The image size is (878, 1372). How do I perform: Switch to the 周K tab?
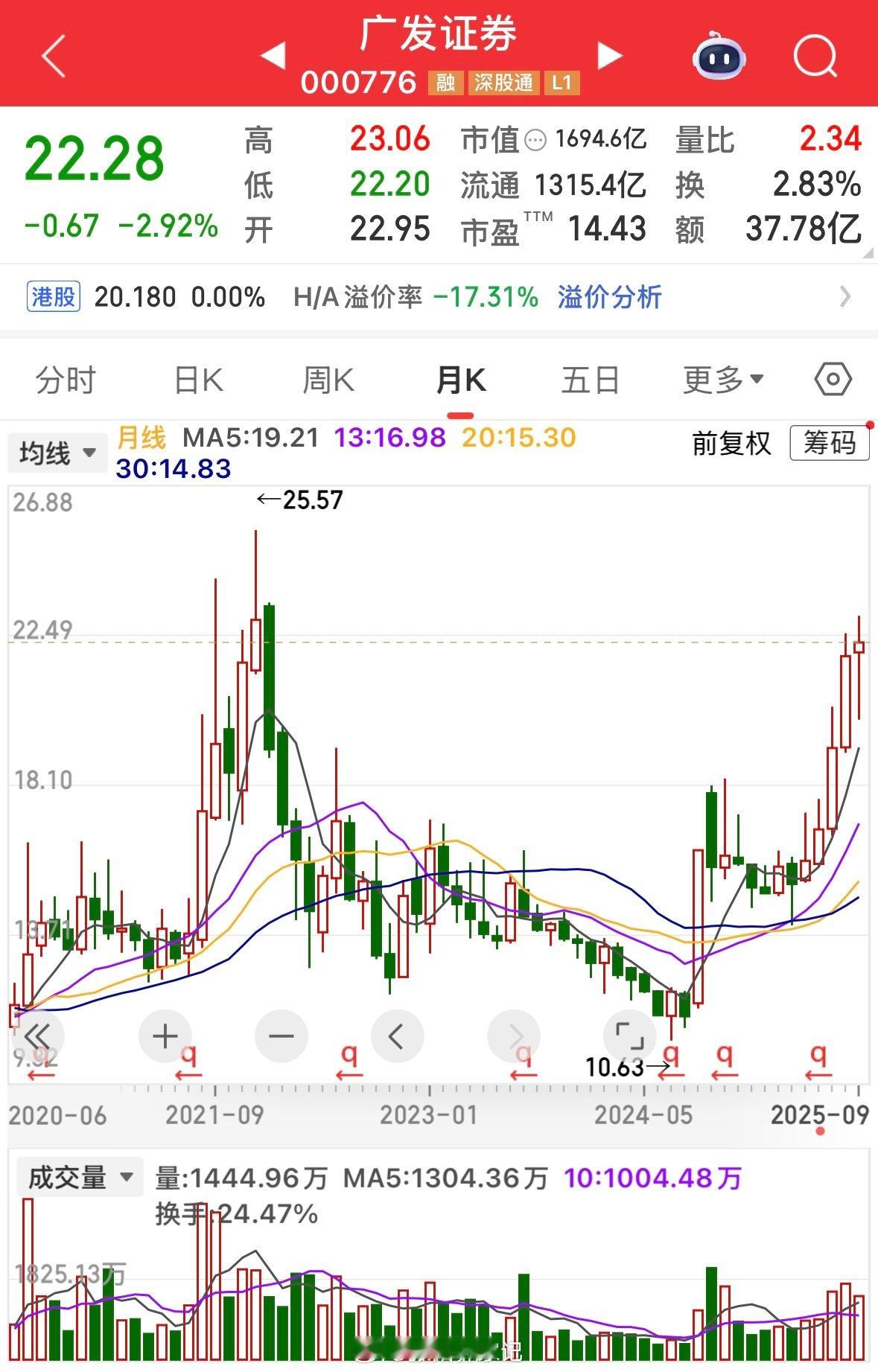[328, 380]
